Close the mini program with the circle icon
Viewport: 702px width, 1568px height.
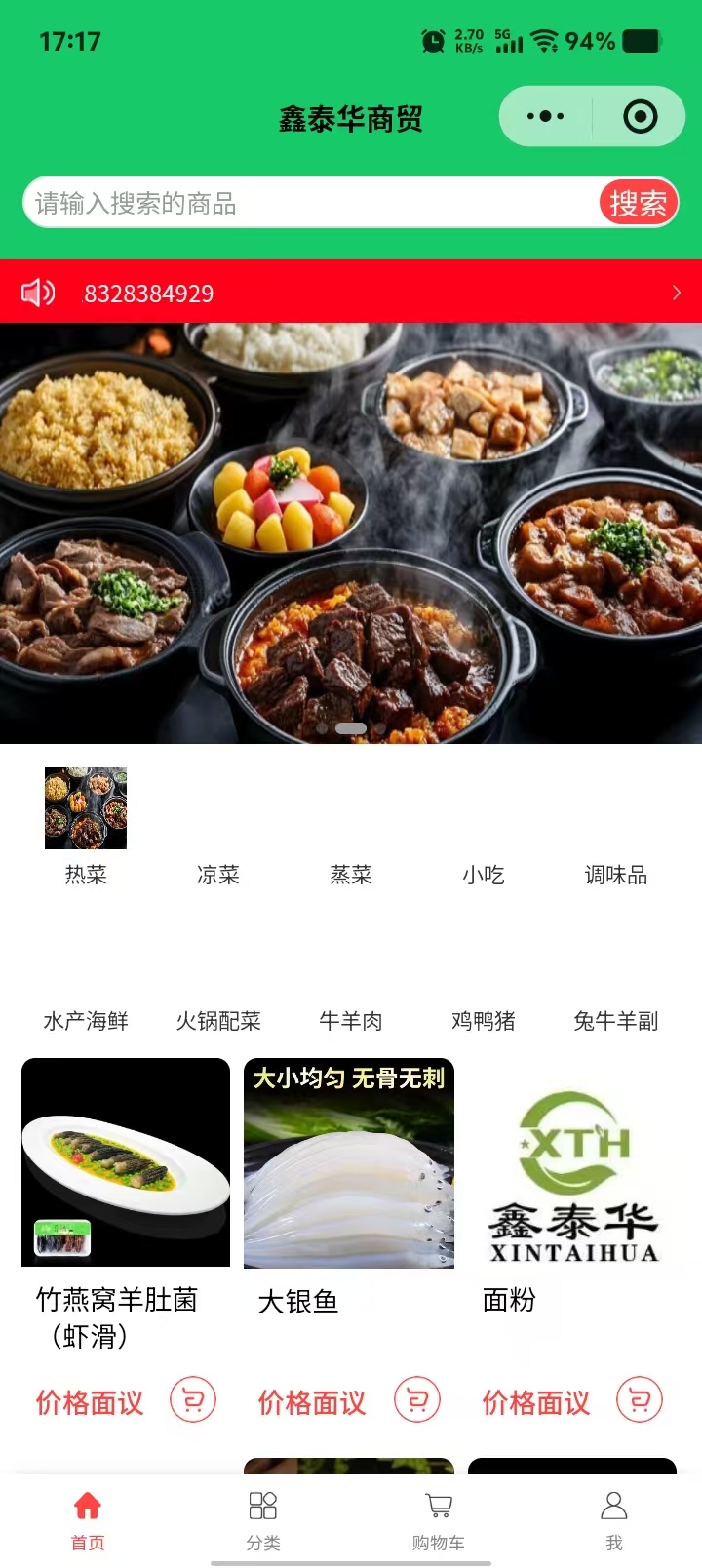(x=640, y=117)
